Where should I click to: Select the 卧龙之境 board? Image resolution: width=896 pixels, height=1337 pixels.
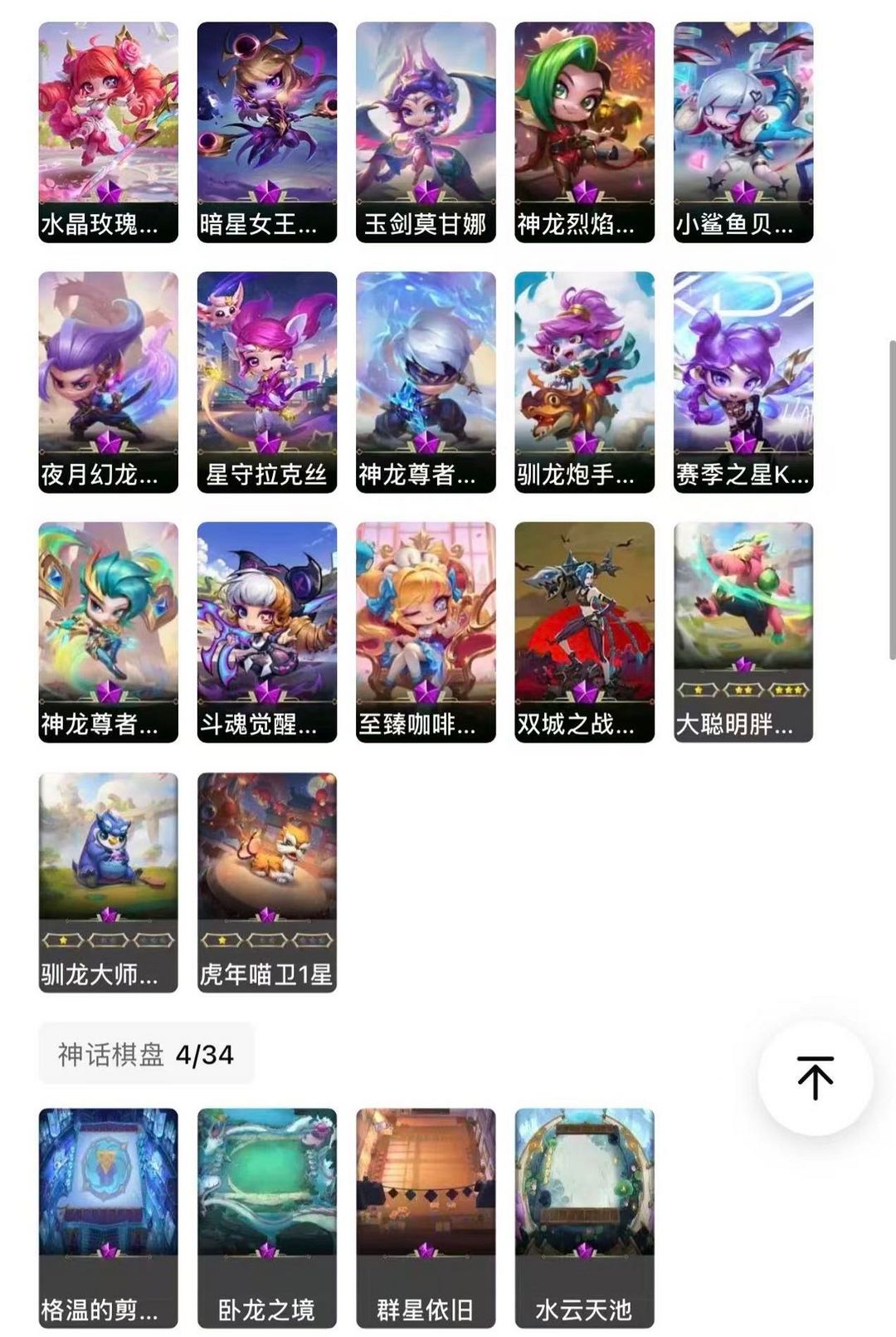267,1218
